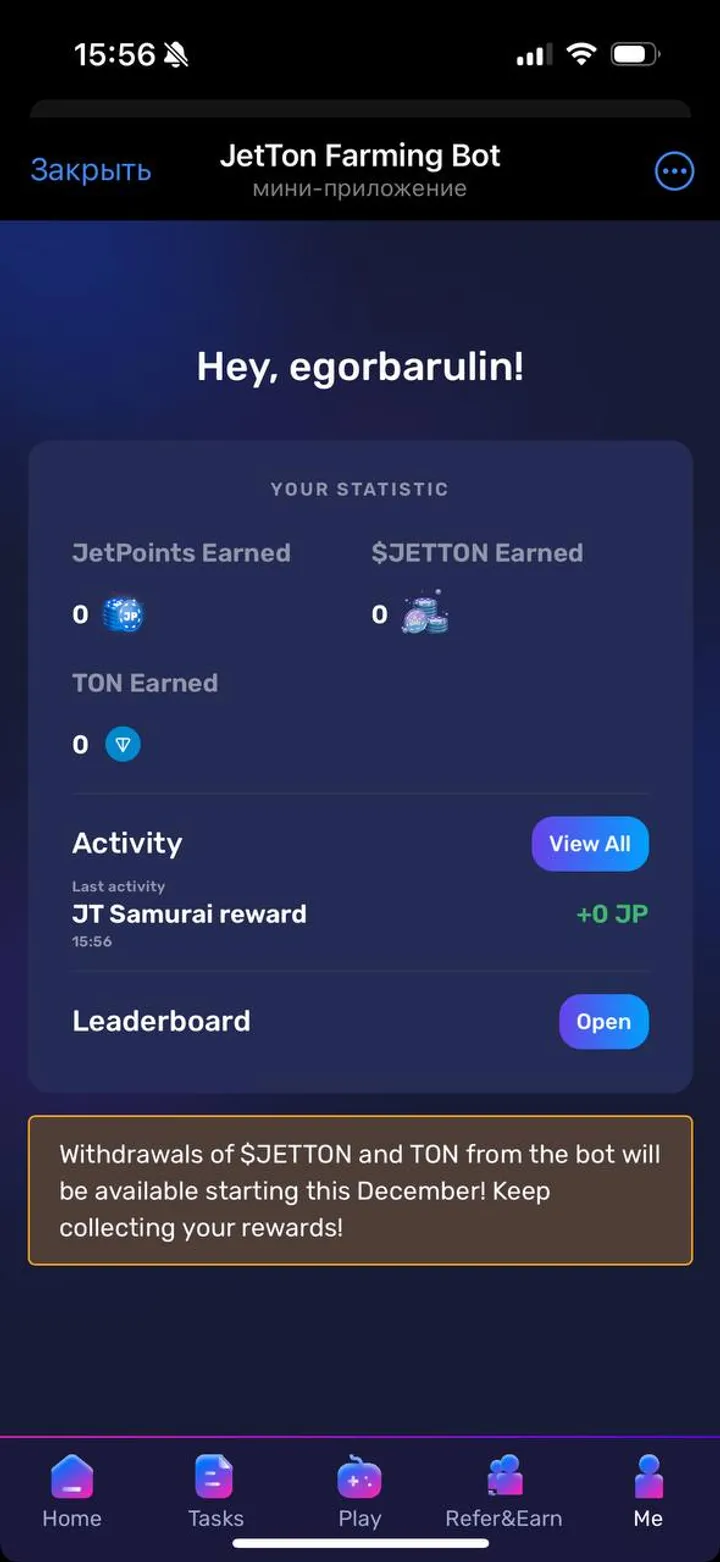Tap the withdrawals notice banner
The height and width of the screenshot is (1562, 720).
tap(359, 1190)
